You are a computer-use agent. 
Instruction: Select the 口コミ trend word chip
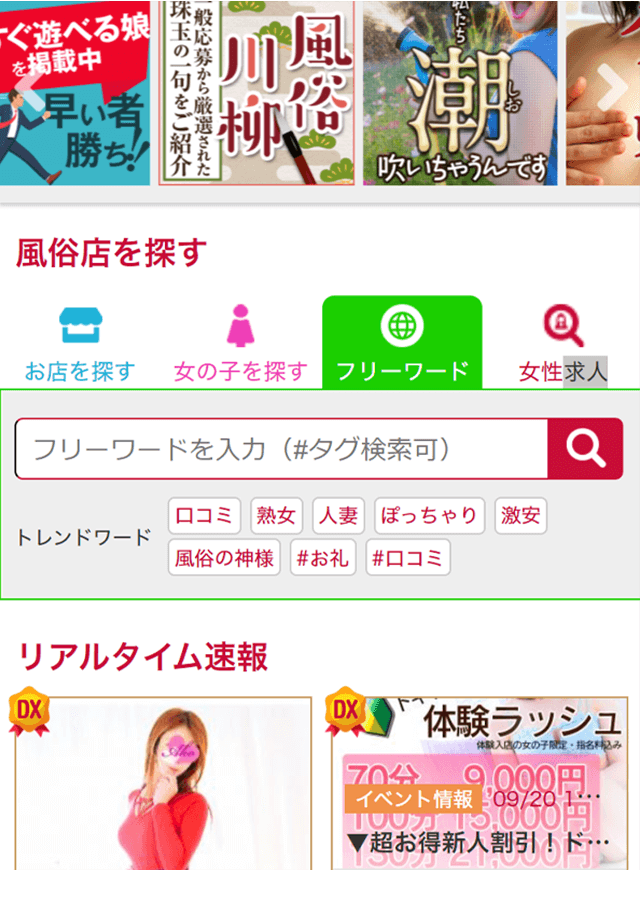coord(204,516)
